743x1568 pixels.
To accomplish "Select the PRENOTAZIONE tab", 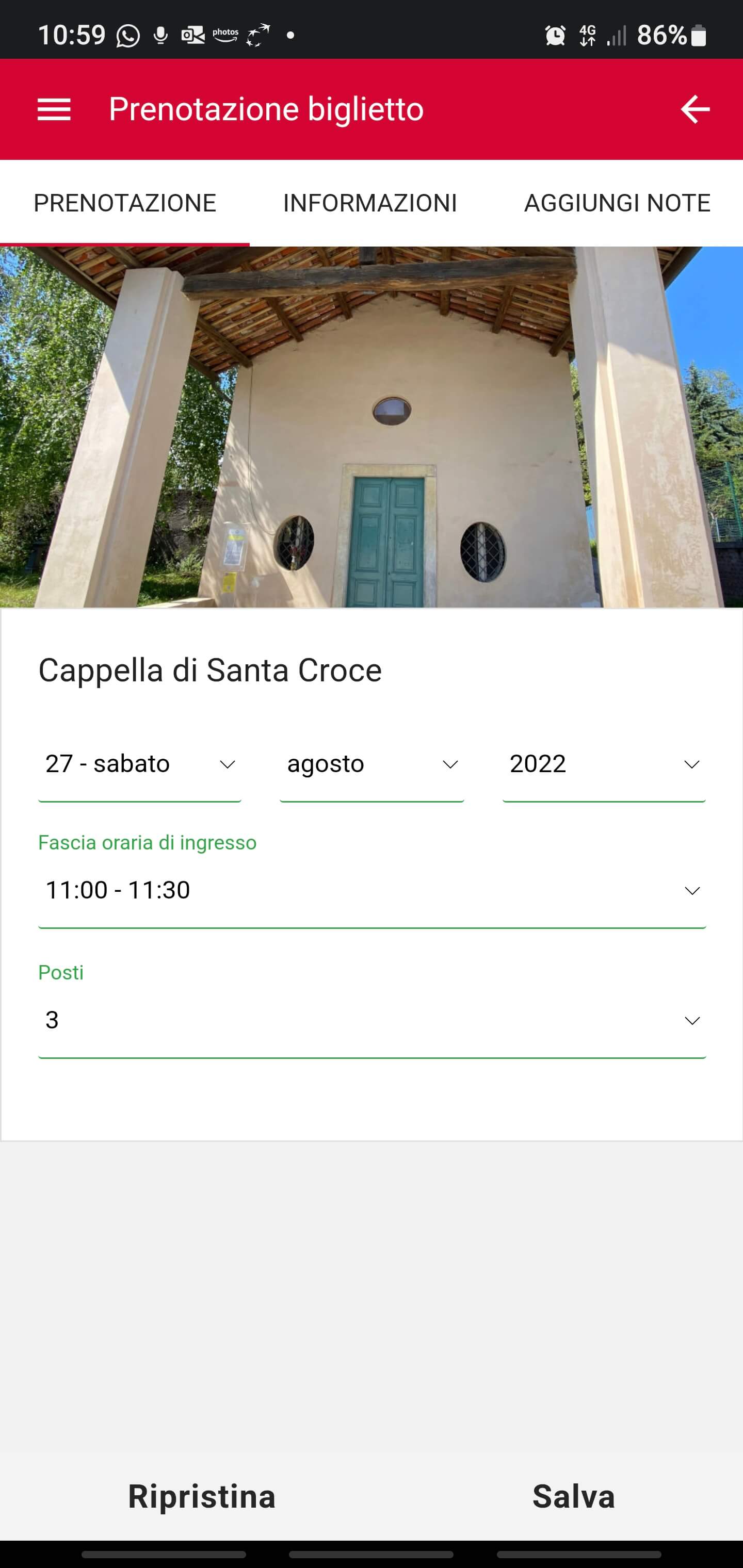I will pyautogui.click(x=125, y=203).
